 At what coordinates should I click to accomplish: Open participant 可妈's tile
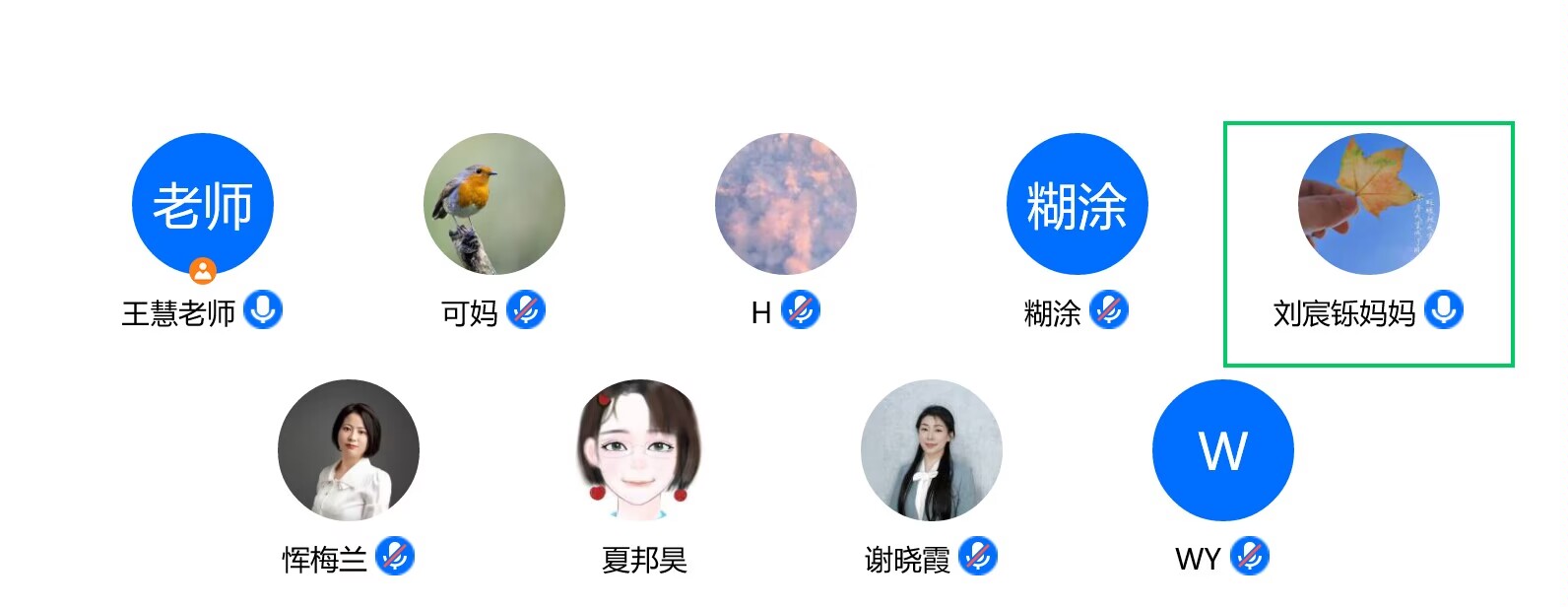click(x=493, y=205)
